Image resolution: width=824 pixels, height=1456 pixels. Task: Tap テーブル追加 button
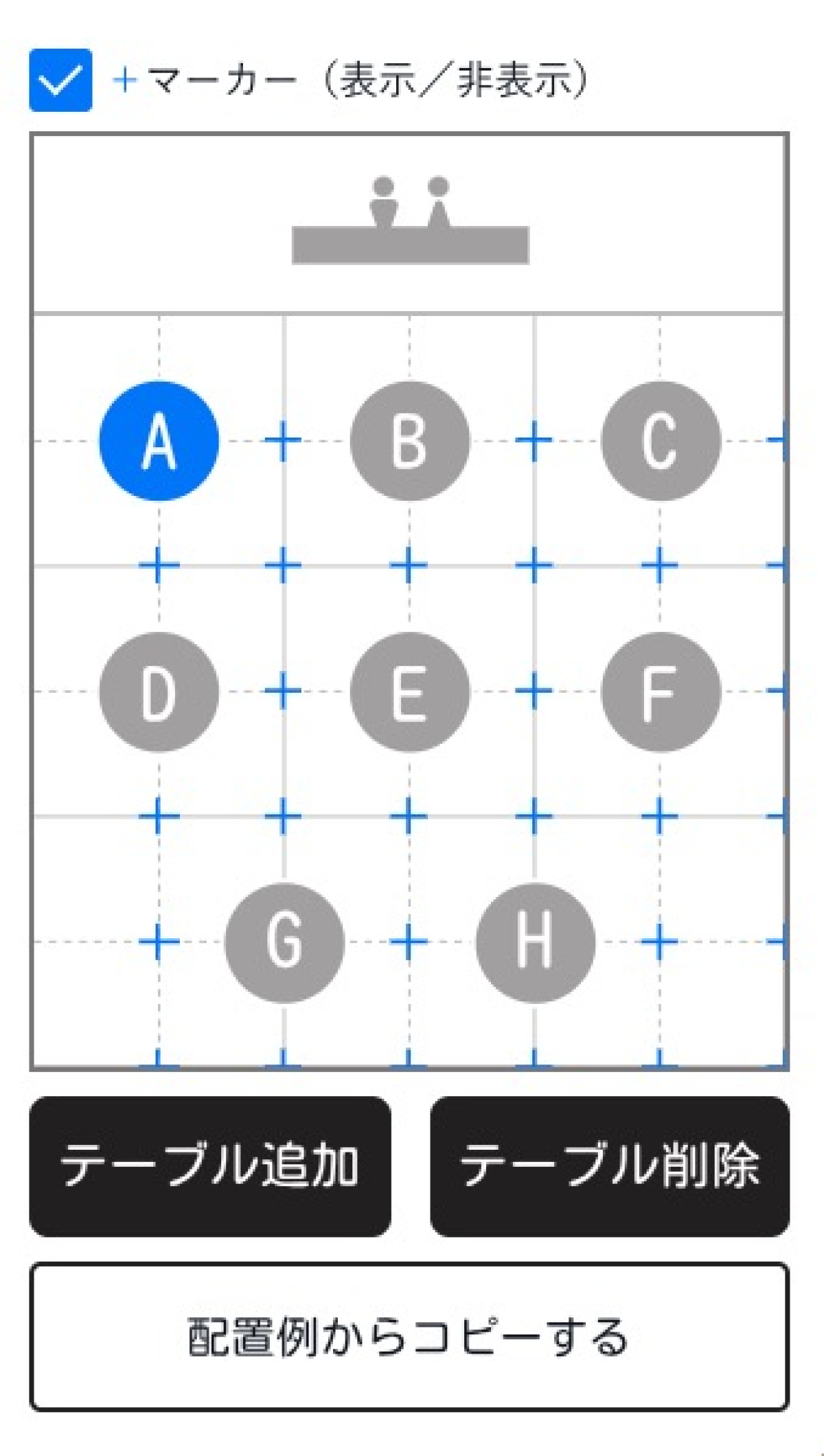(210, 1166)
